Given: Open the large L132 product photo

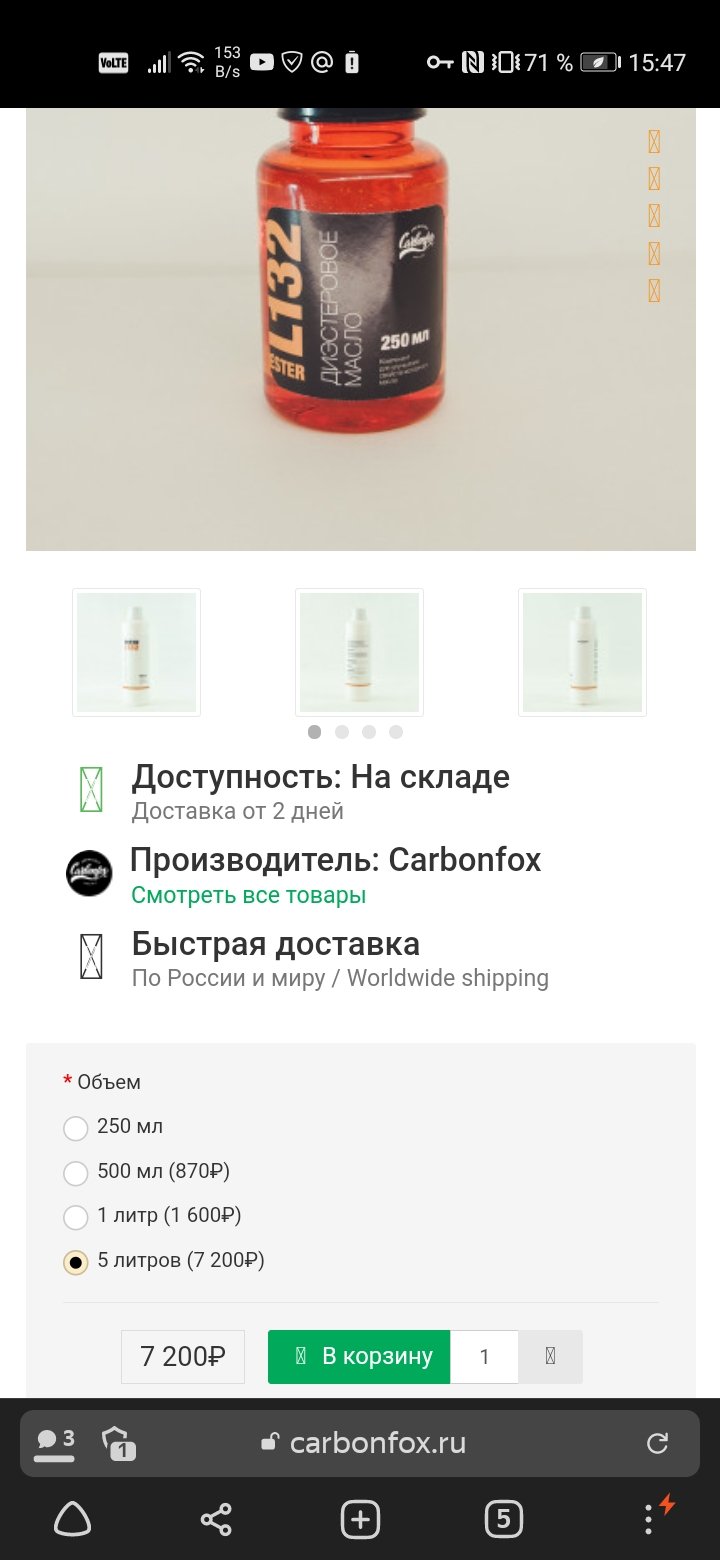Looking at the screenshot, I should [x=361, y=329].
